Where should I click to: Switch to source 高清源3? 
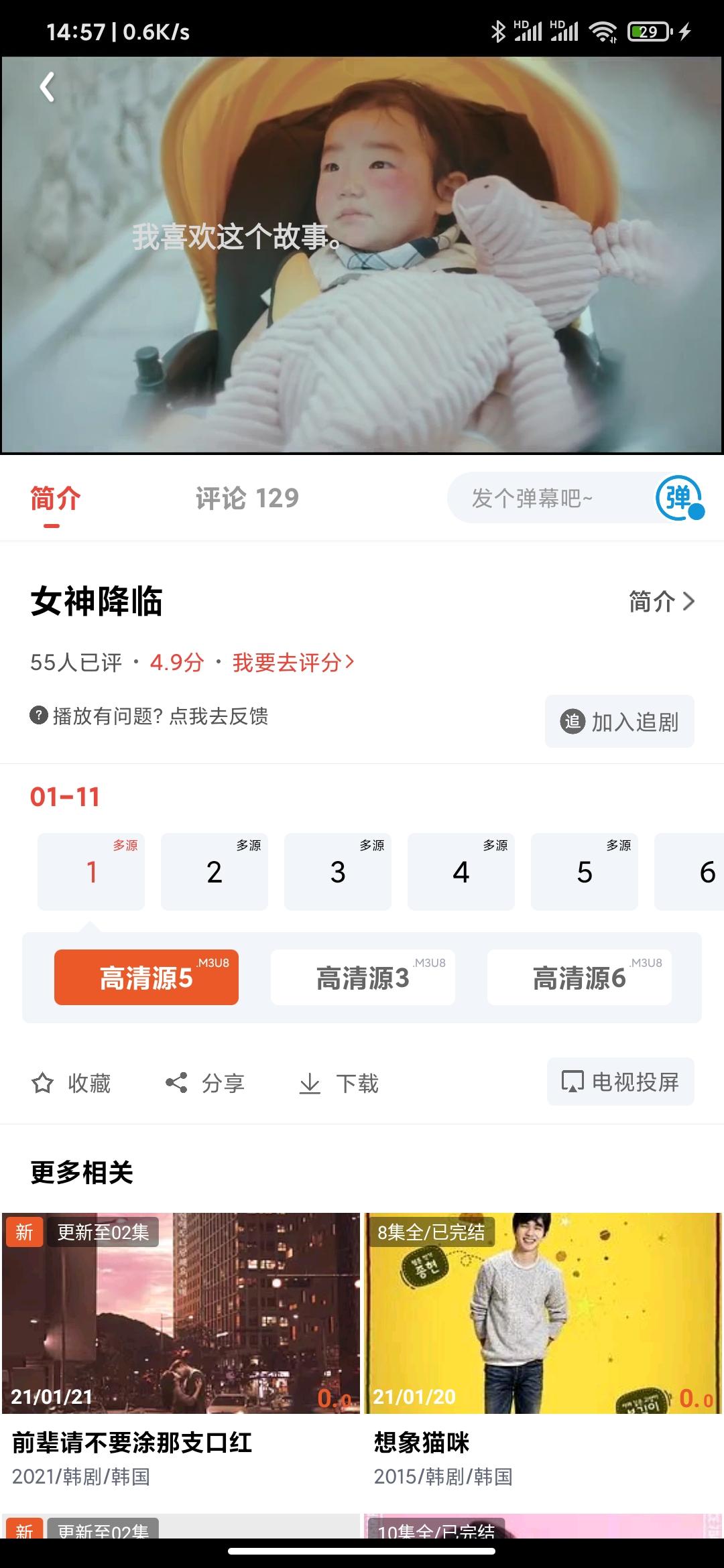click(363, 978)
